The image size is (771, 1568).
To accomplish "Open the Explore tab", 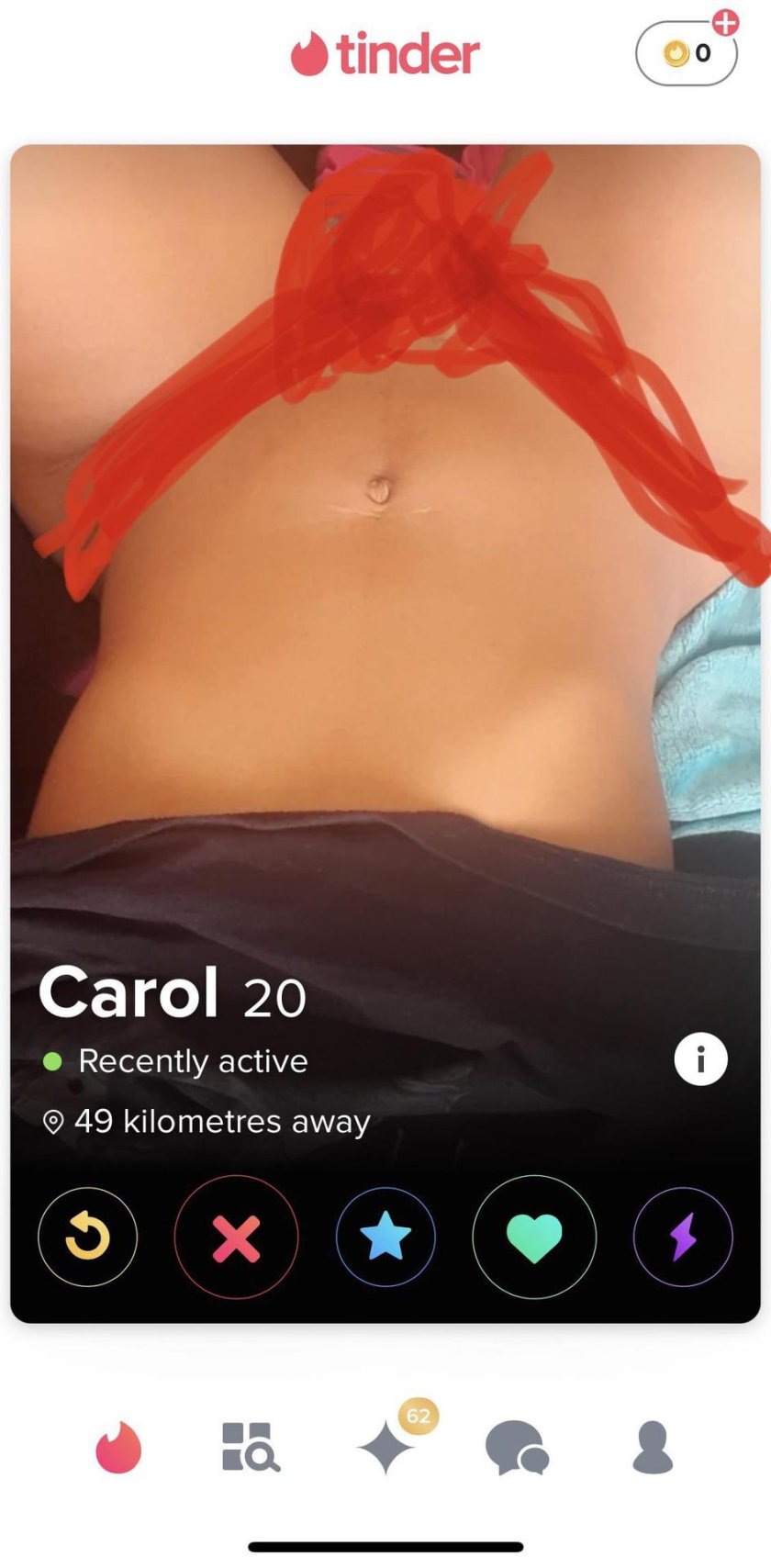I will [x=250, y=1448].
